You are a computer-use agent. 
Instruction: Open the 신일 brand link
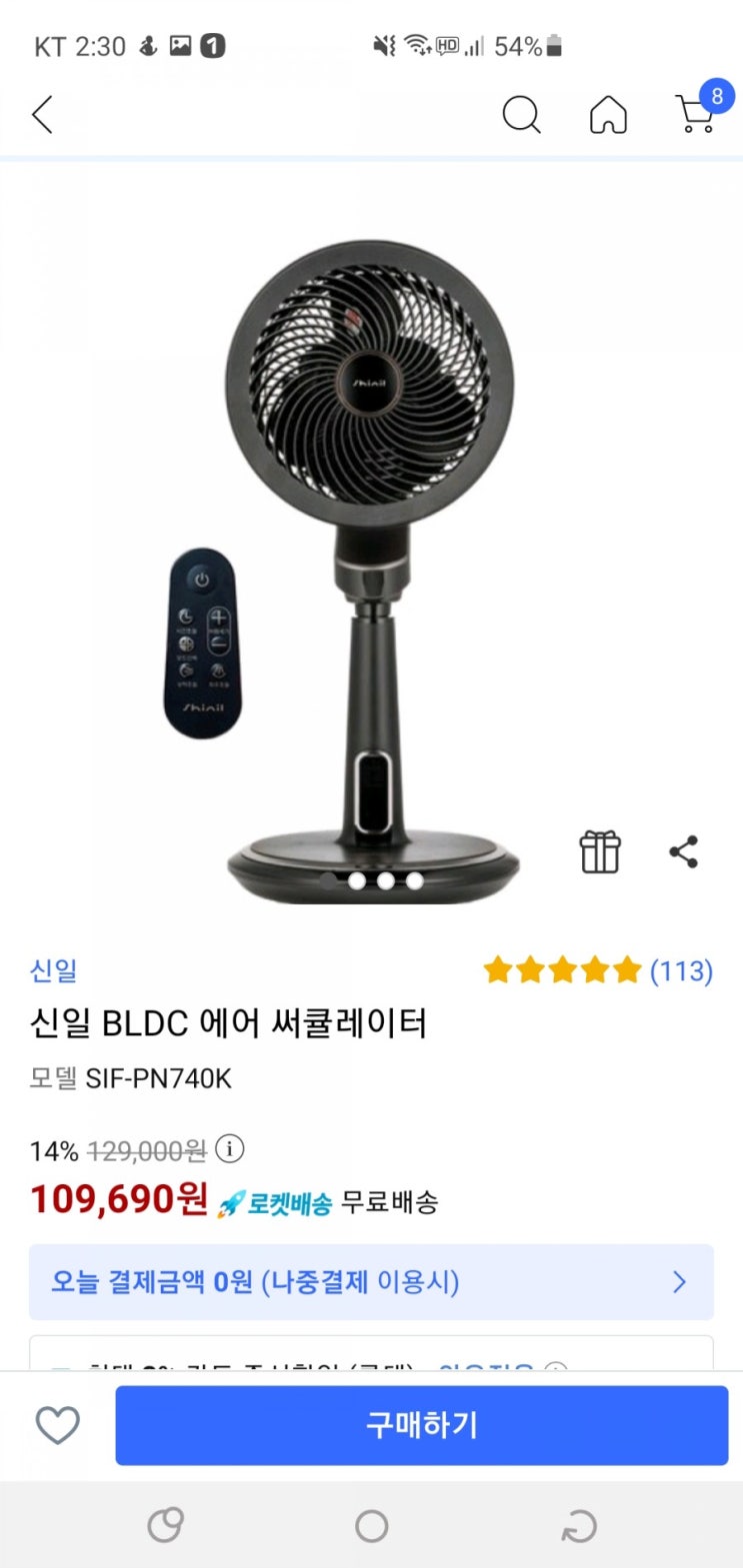tap(53, 970)
